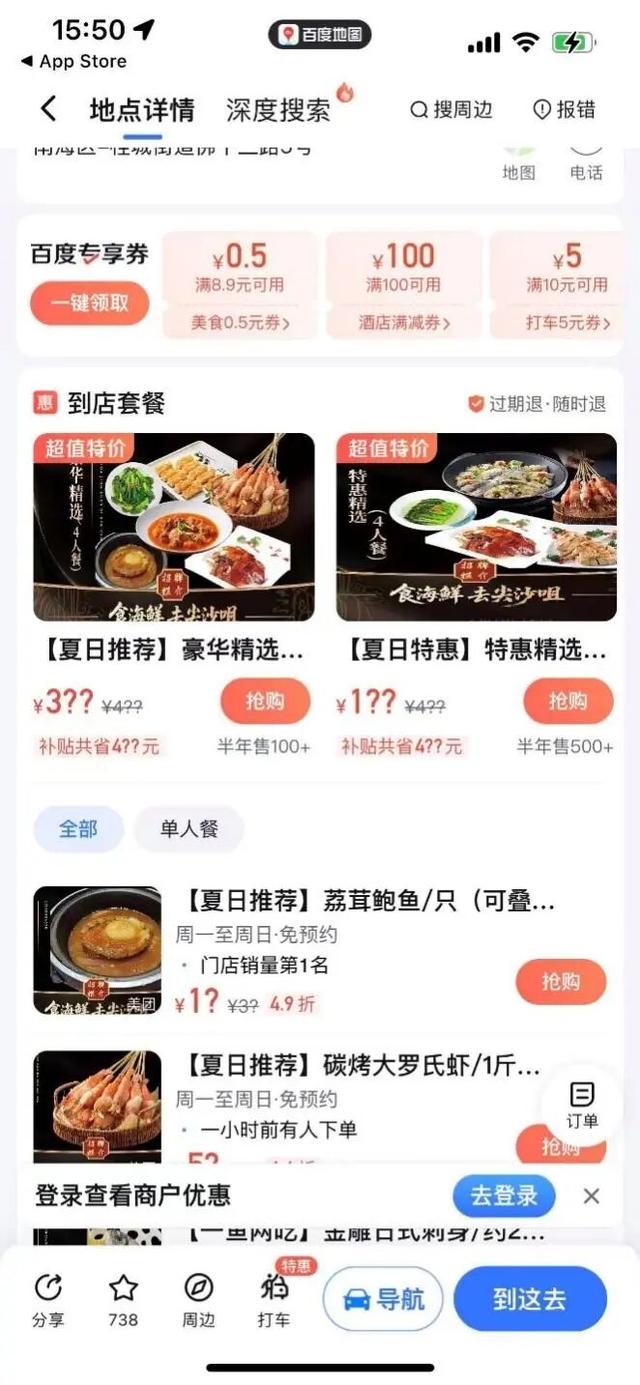Image resolution: width=640 pixels, height=1385 pixels.
Task: Open the 酒店满减券 coupon
Action: click(404, 322)
